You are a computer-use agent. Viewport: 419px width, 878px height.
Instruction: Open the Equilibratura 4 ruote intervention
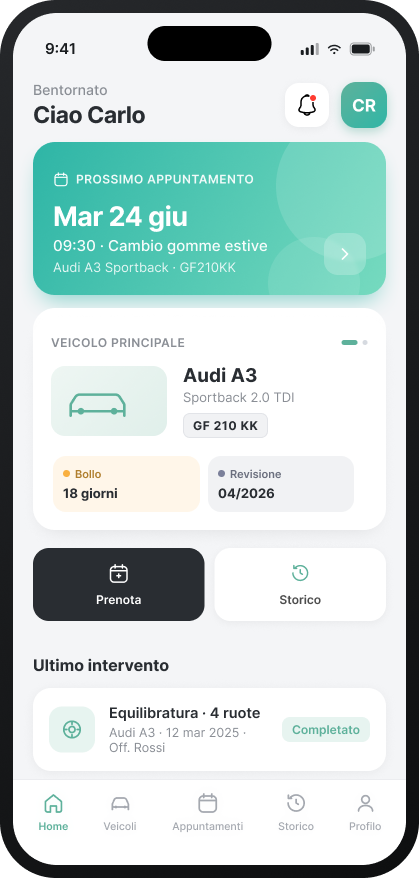click(210, 729)
